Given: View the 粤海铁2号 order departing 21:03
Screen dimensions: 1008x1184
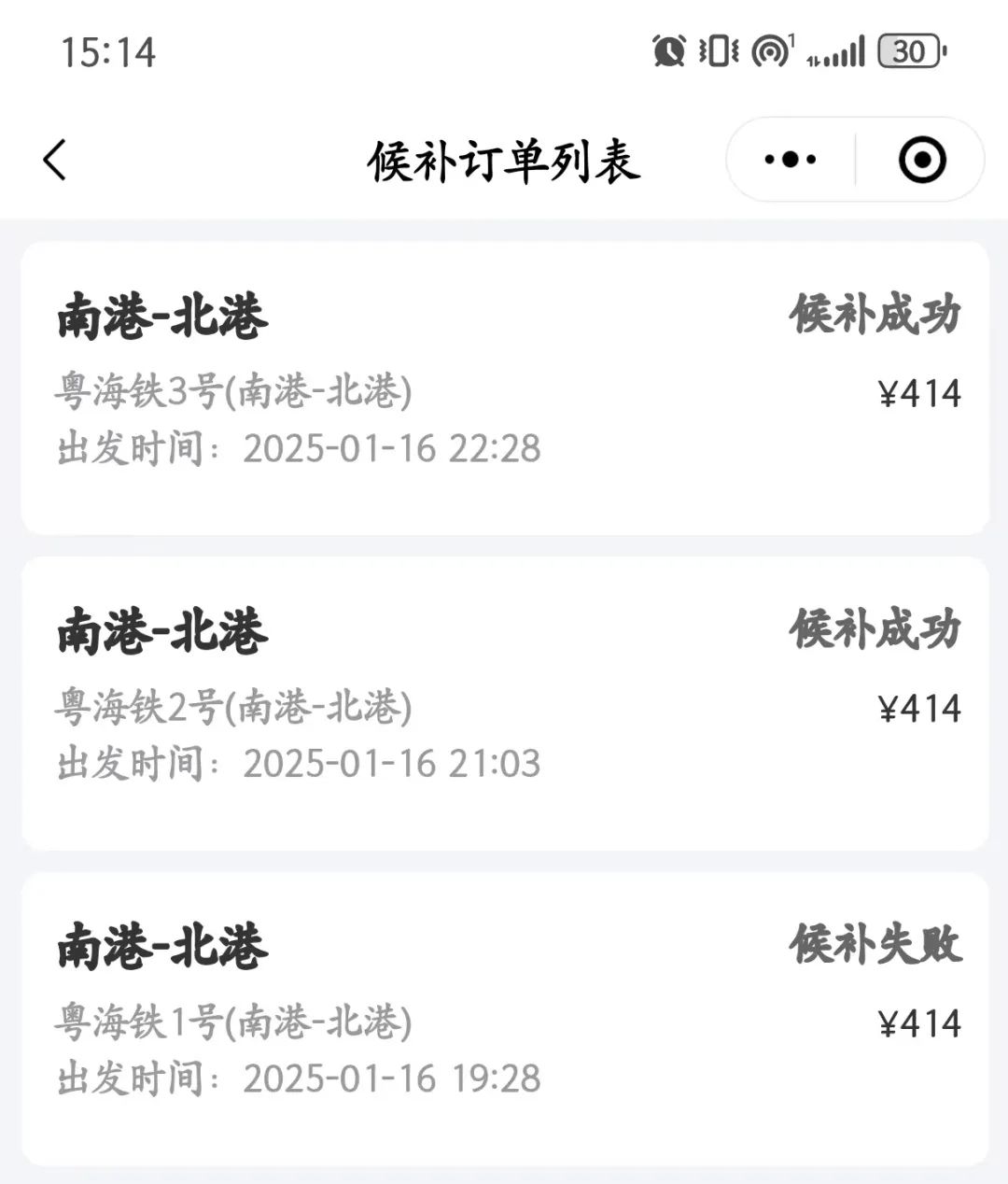Looking at the screenshot, I should (x=504, y=703).
